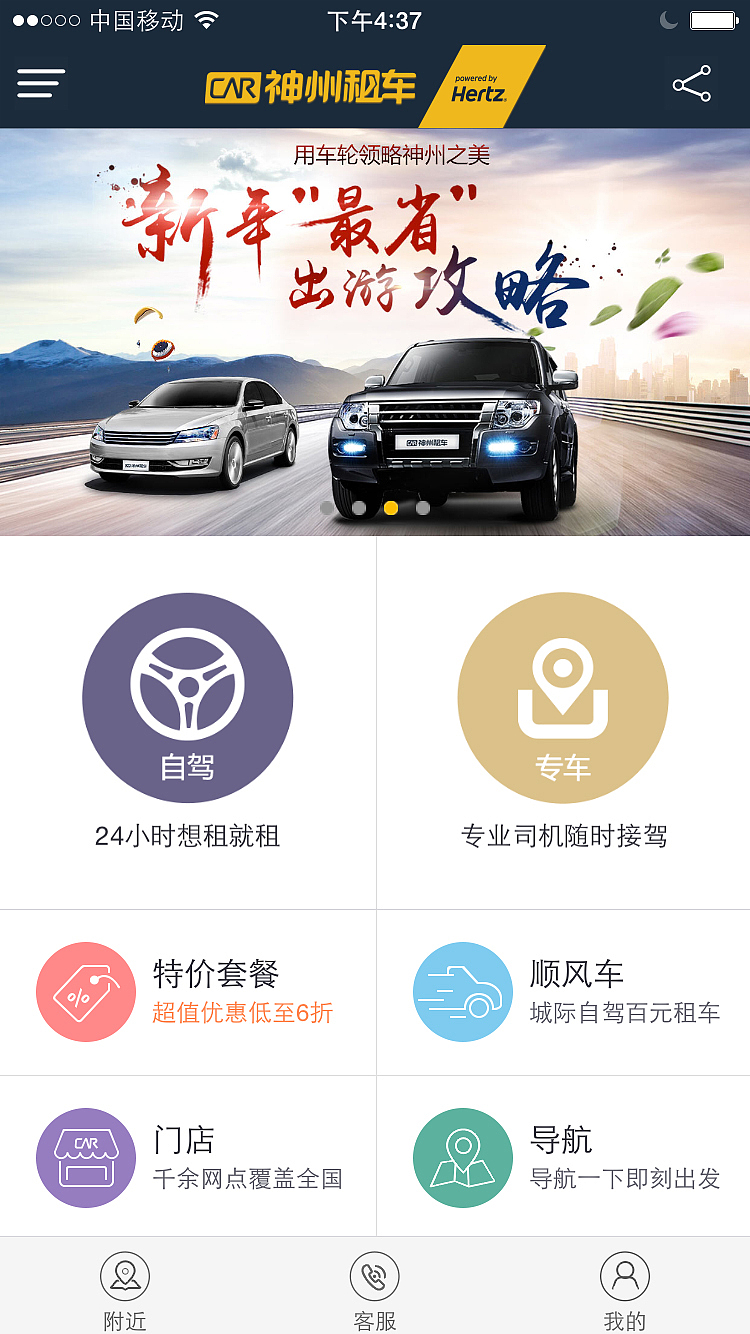Screen dimensions: 750x1334
Task: Tap the 特价套餐 discount tag icon
Action: 86,991
